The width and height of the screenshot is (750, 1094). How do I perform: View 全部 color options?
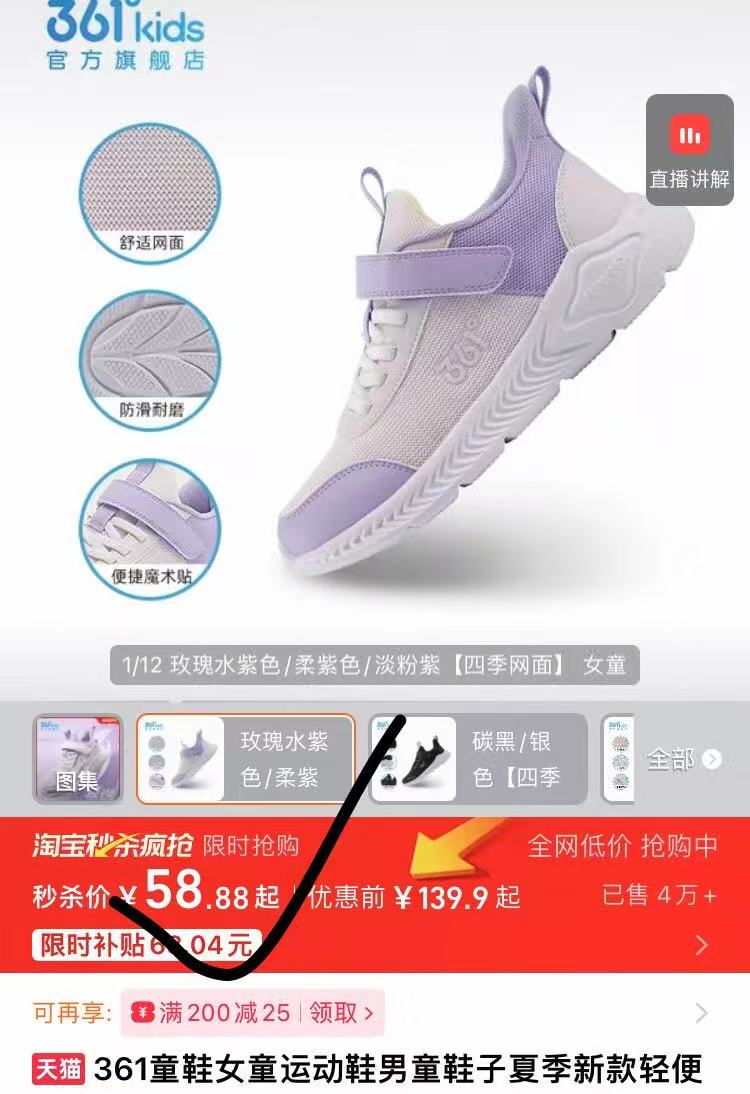(683, 759)
